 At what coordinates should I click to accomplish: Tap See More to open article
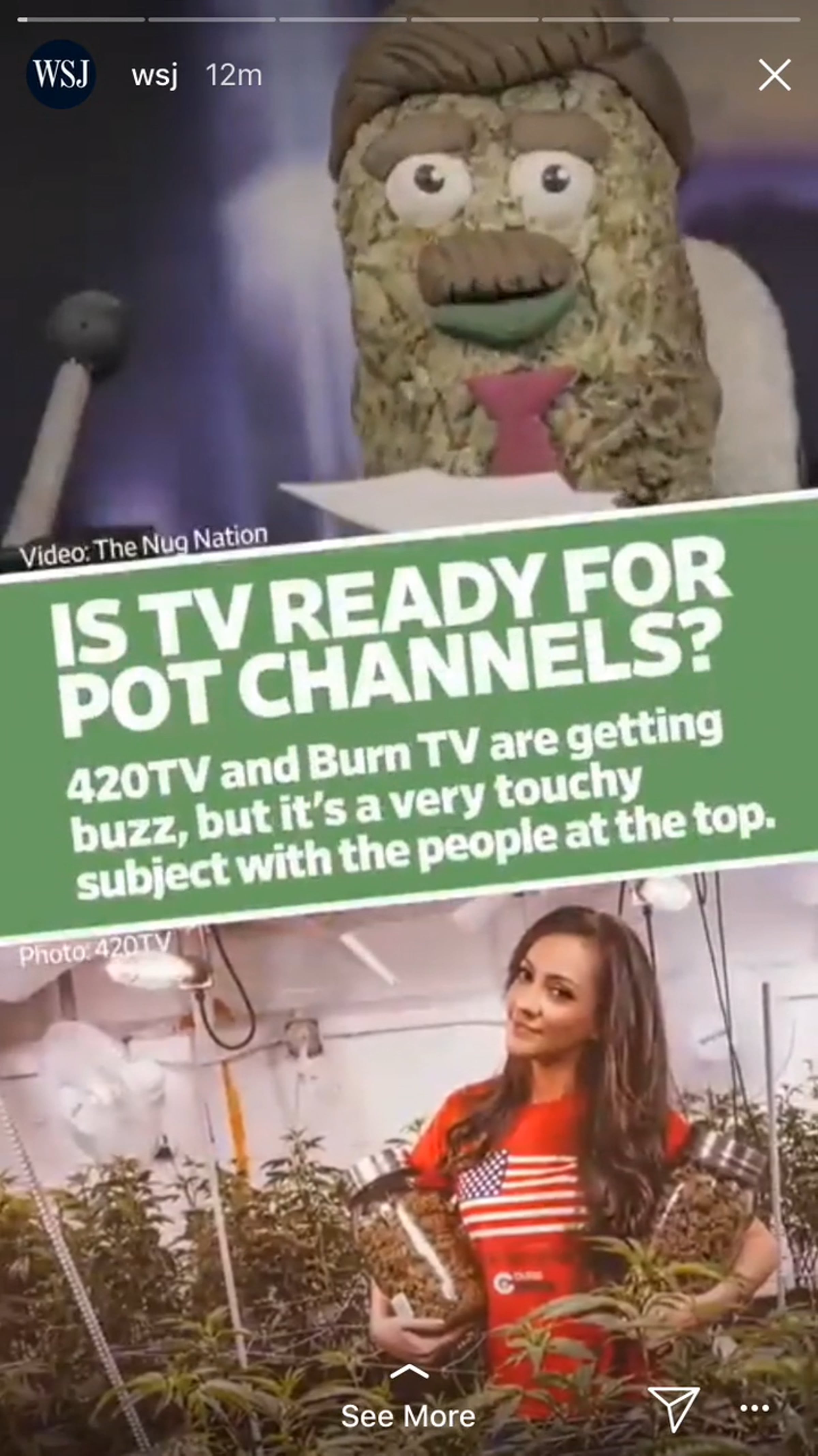pyautogui.click(x=408, y=1406)
